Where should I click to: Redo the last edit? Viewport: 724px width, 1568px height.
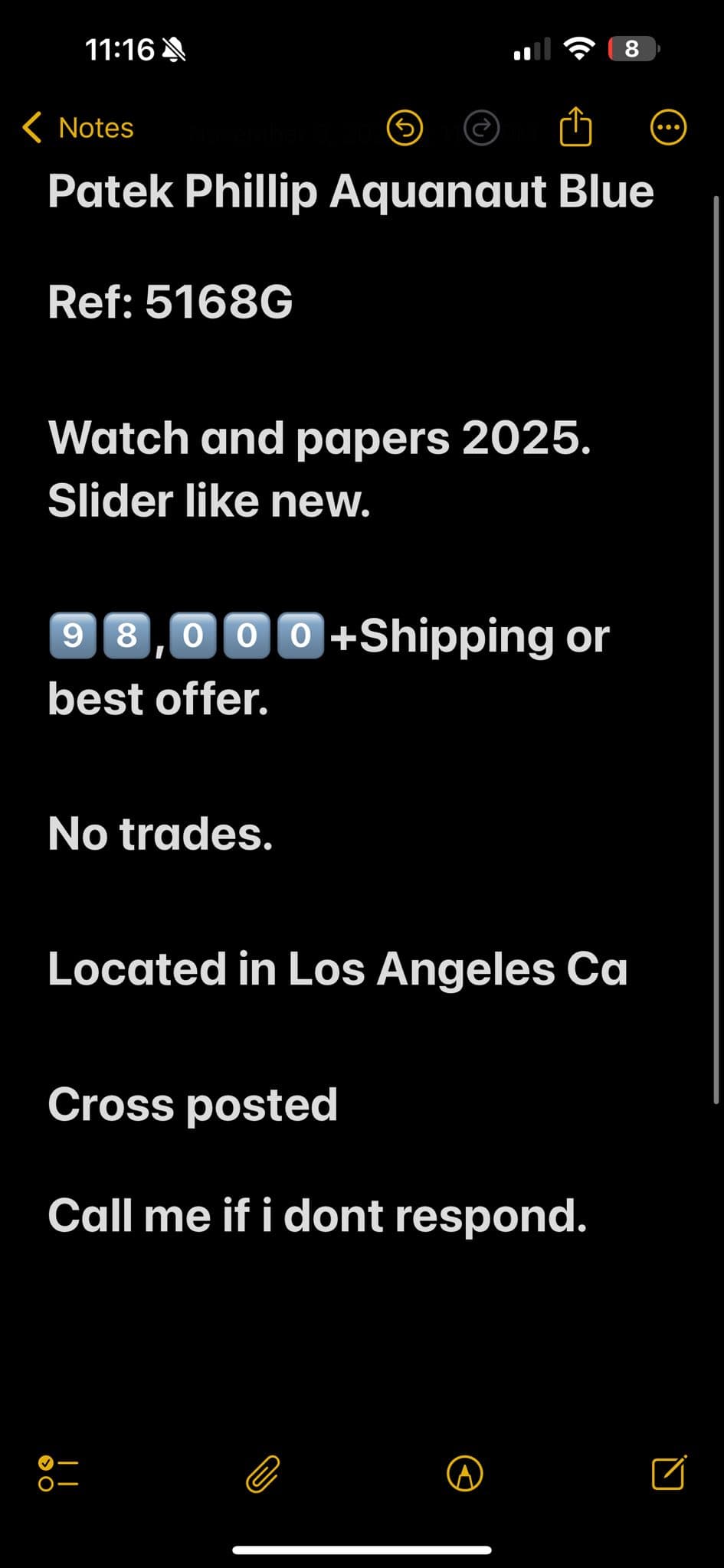(x=482, y=128)
